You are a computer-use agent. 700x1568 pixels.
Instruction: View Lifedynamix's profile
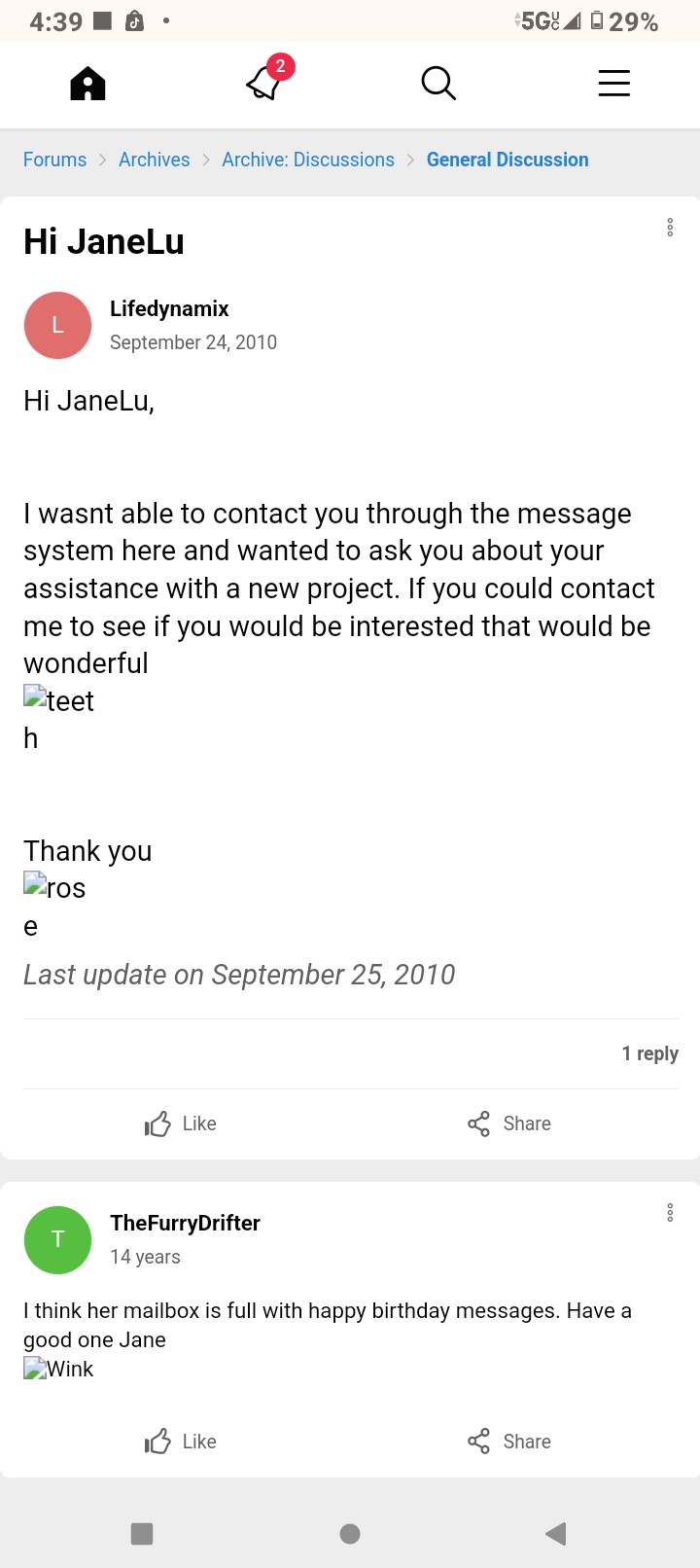pyautogui.click(x=169, y=308)
